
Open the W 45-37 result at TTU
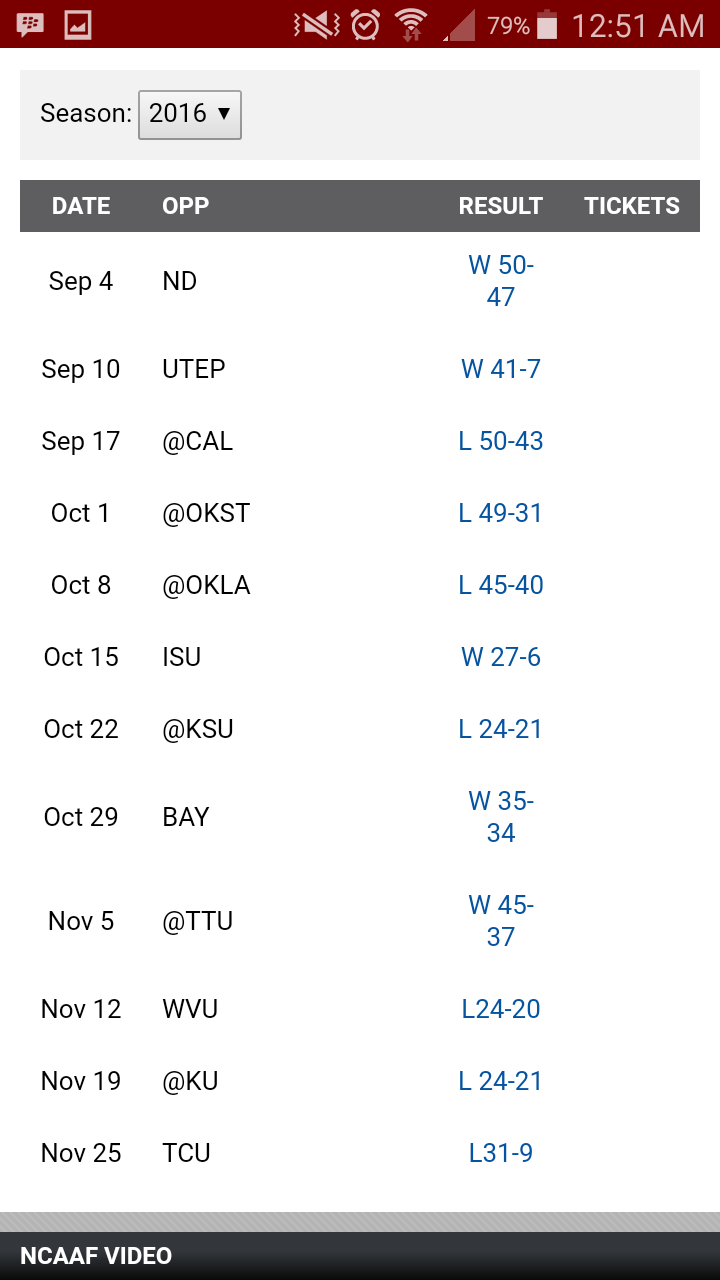501,921
